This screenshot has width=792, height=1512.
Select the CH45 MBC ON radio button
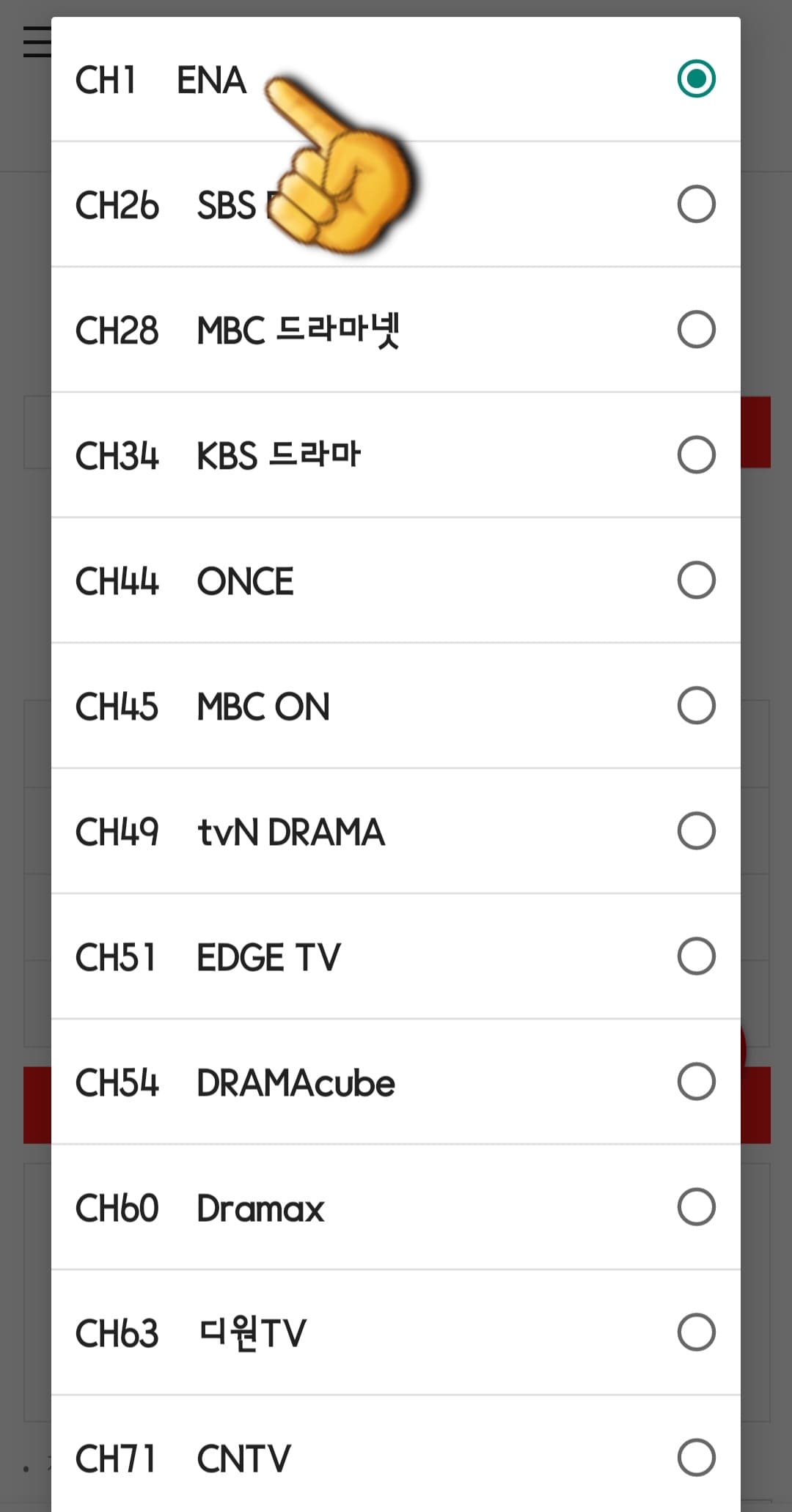tap(696, 705)
